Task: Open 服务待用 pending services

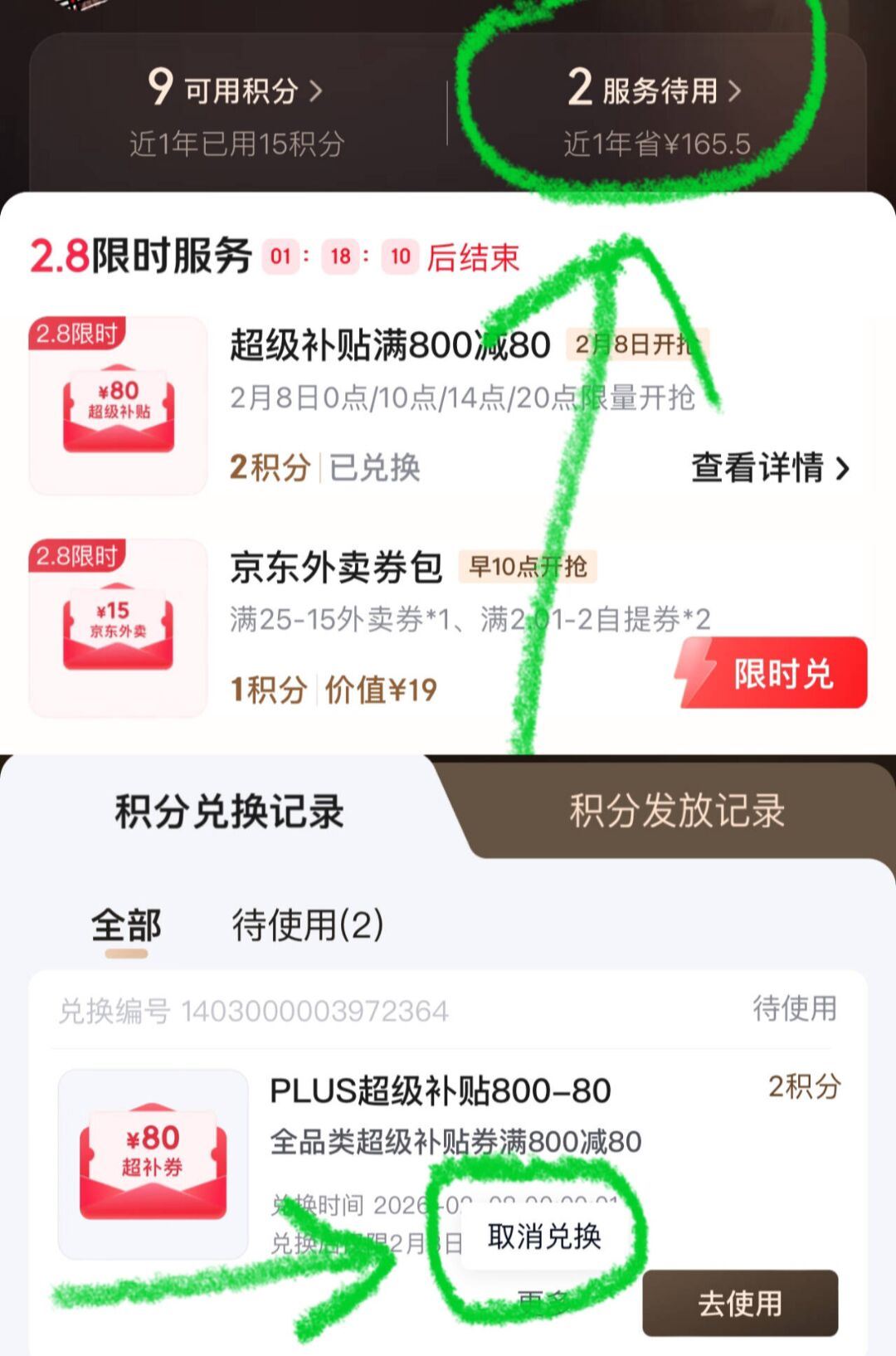Action: coord(655,89)
